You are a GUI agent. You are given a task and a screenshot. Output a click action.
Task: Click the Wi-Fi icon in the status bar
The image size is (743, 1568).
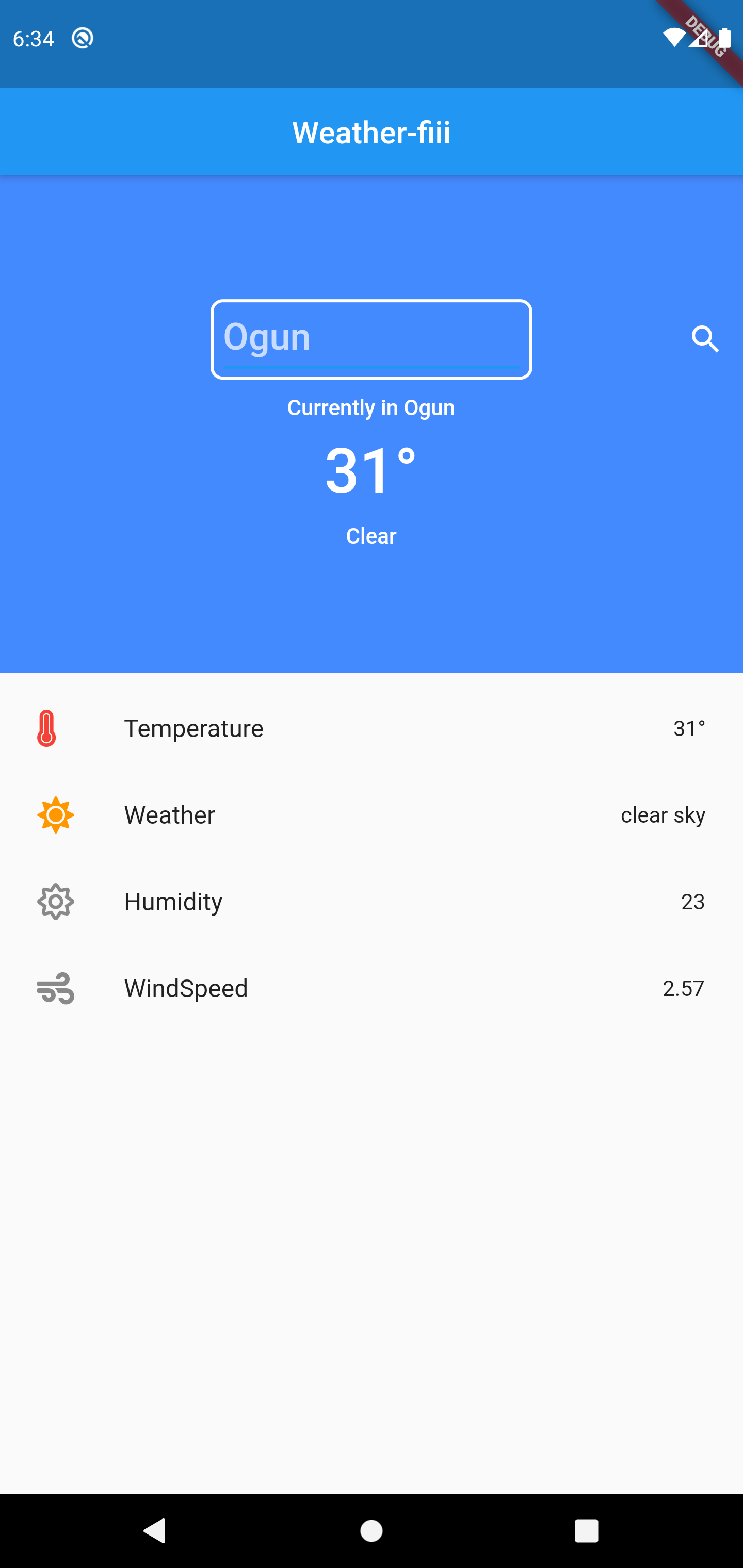(x=673, y=38)
